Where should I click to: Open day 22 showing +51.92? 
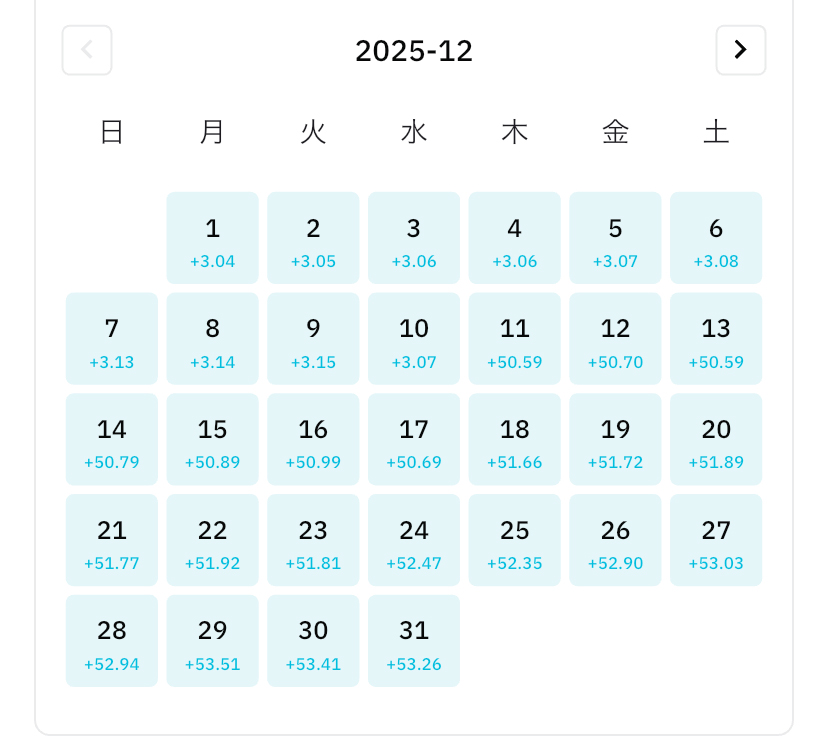point(212,540)
